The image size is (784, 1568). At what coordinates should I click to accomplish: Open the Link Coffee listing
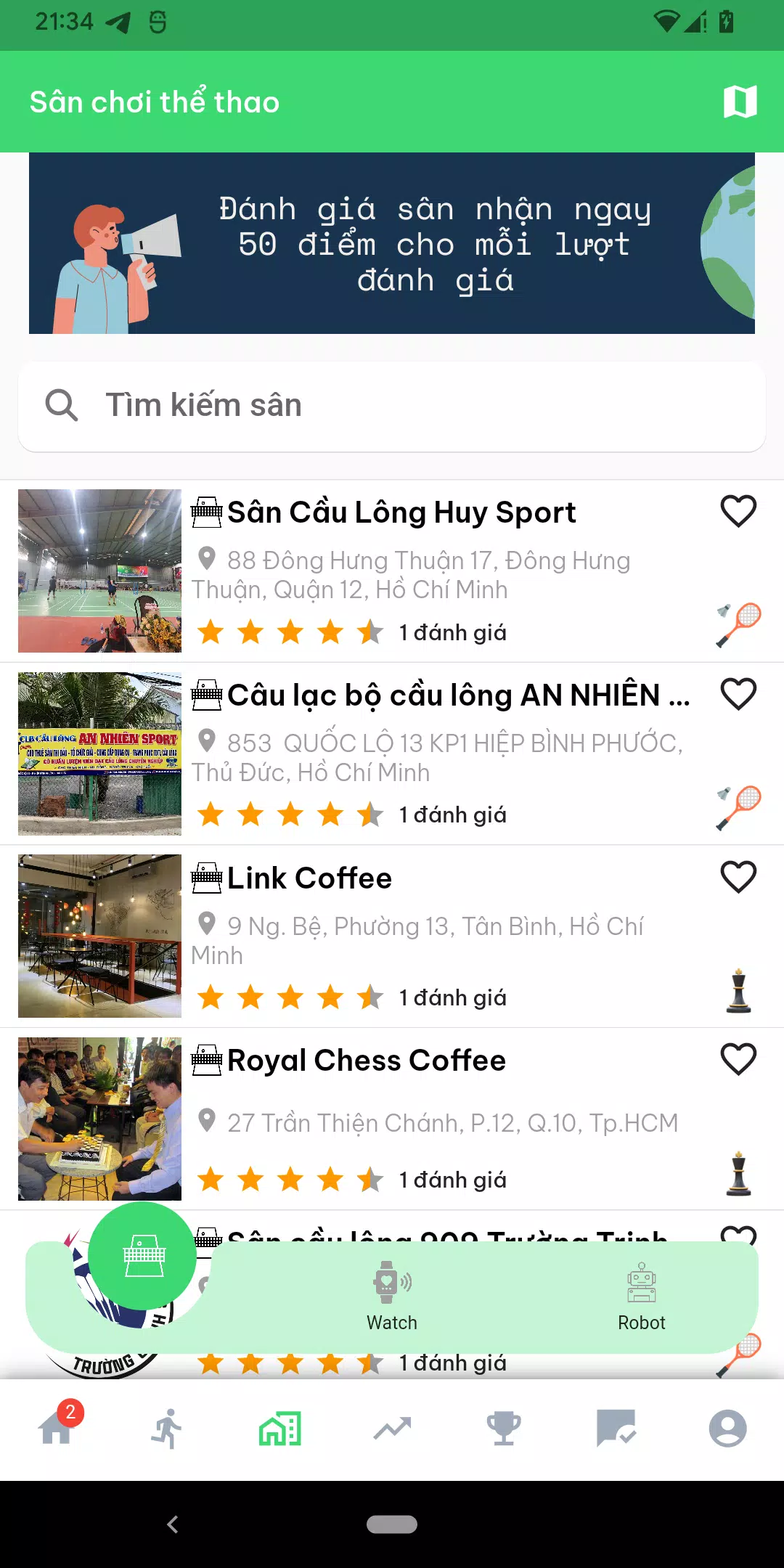392,936
